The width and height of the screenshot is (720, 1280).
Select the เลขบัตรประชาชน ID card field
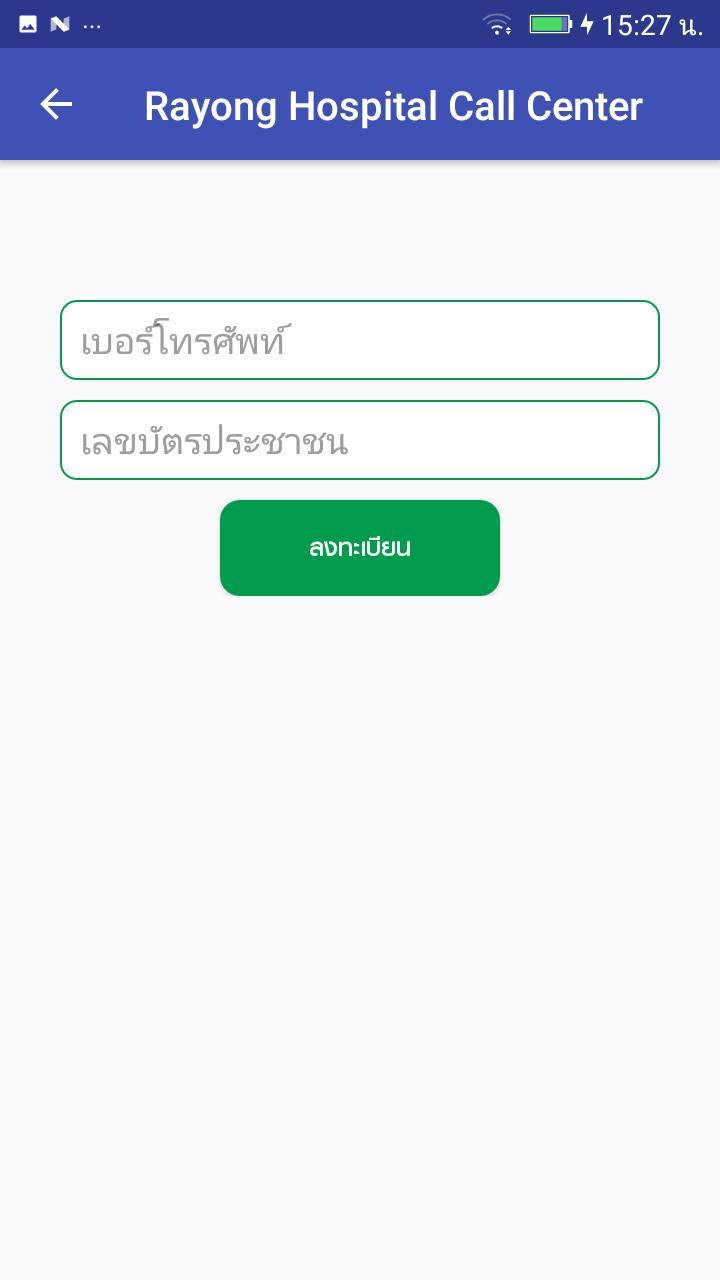pos(360,440)
